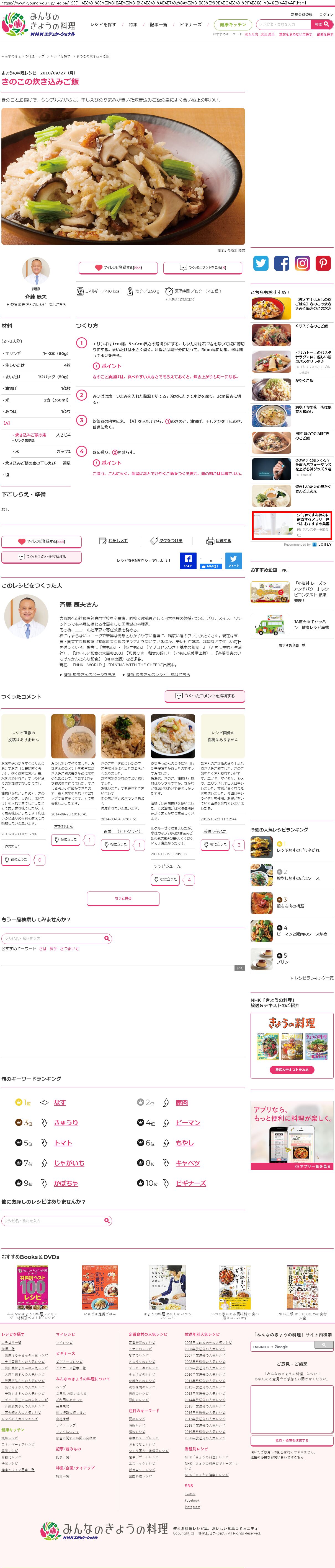Viewport: 335px width, 1568px height.
Task: Open the 健康キッチン button
Action: (x=233, y=25)
